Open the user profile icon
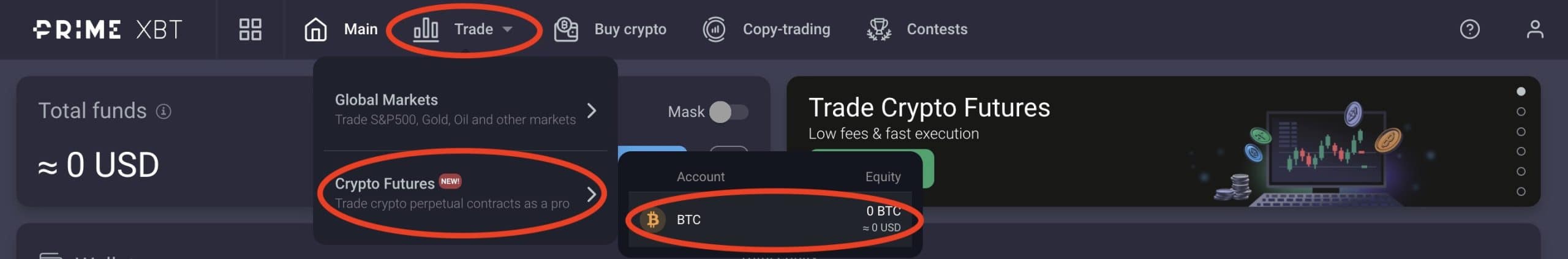The height and width of the screenshot is (259, 1568). click(x=1534, y=29)
